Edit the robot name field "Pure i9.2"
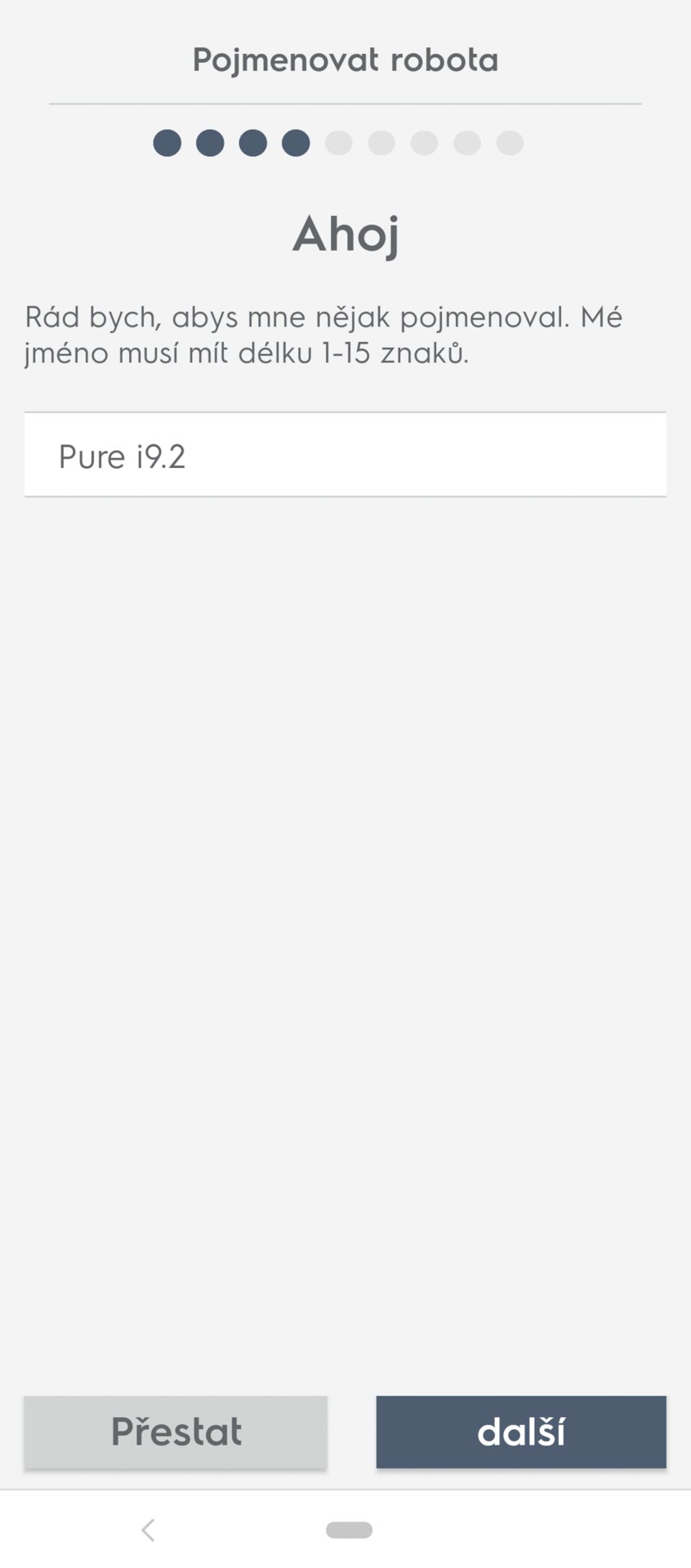 coord(345,455)
